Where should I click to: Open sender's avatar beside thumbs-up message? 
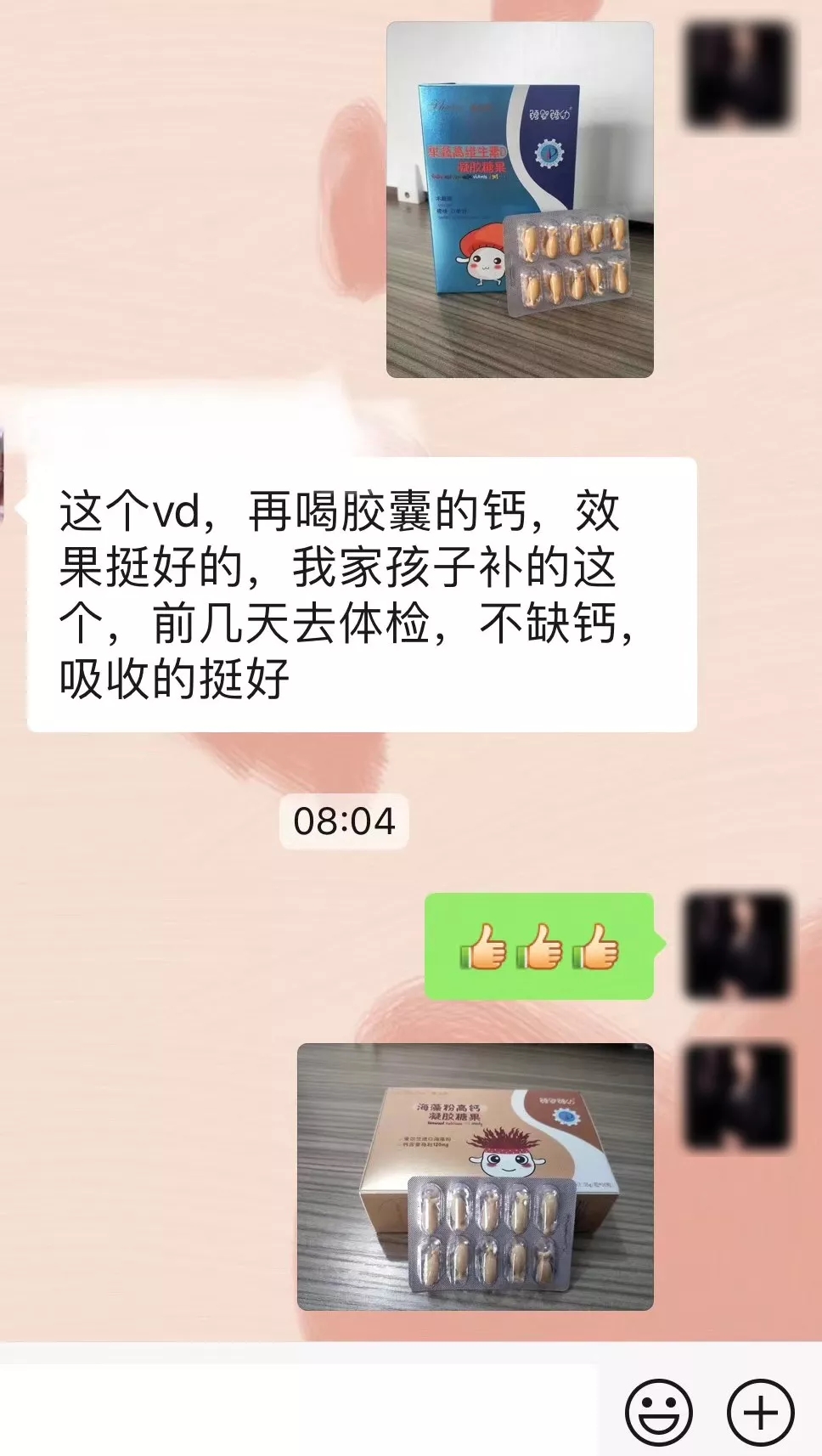coord(738,945)
